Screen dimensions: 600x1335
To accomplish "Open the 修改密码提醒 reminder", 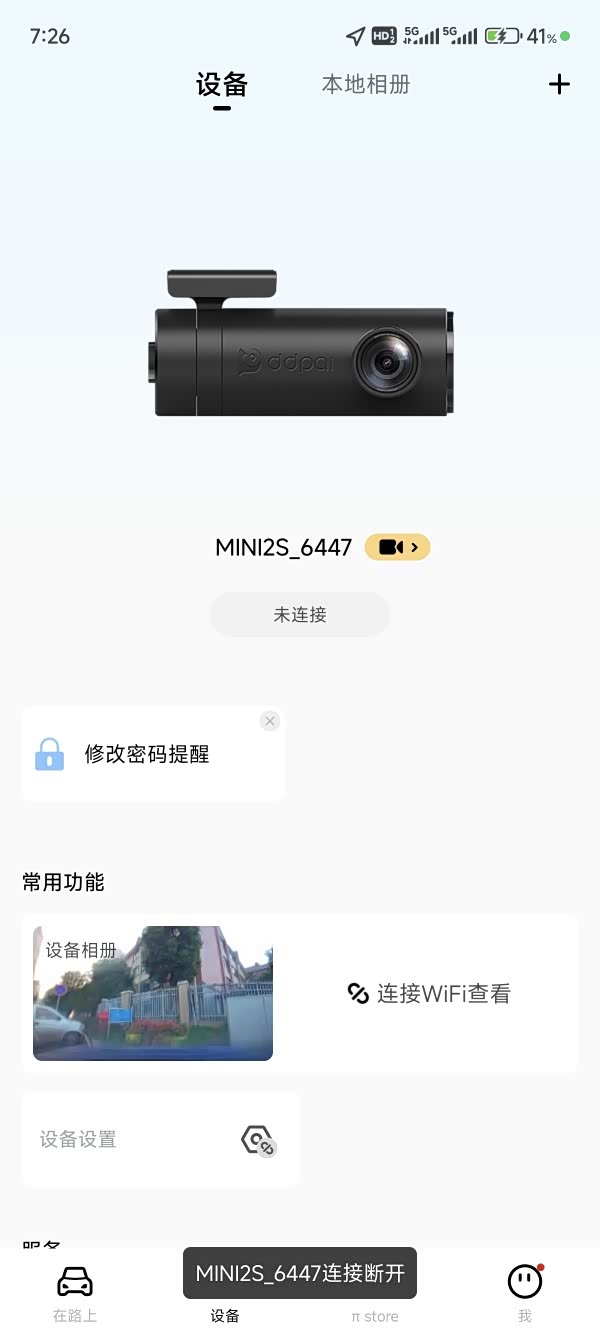I will pos(147,755).
